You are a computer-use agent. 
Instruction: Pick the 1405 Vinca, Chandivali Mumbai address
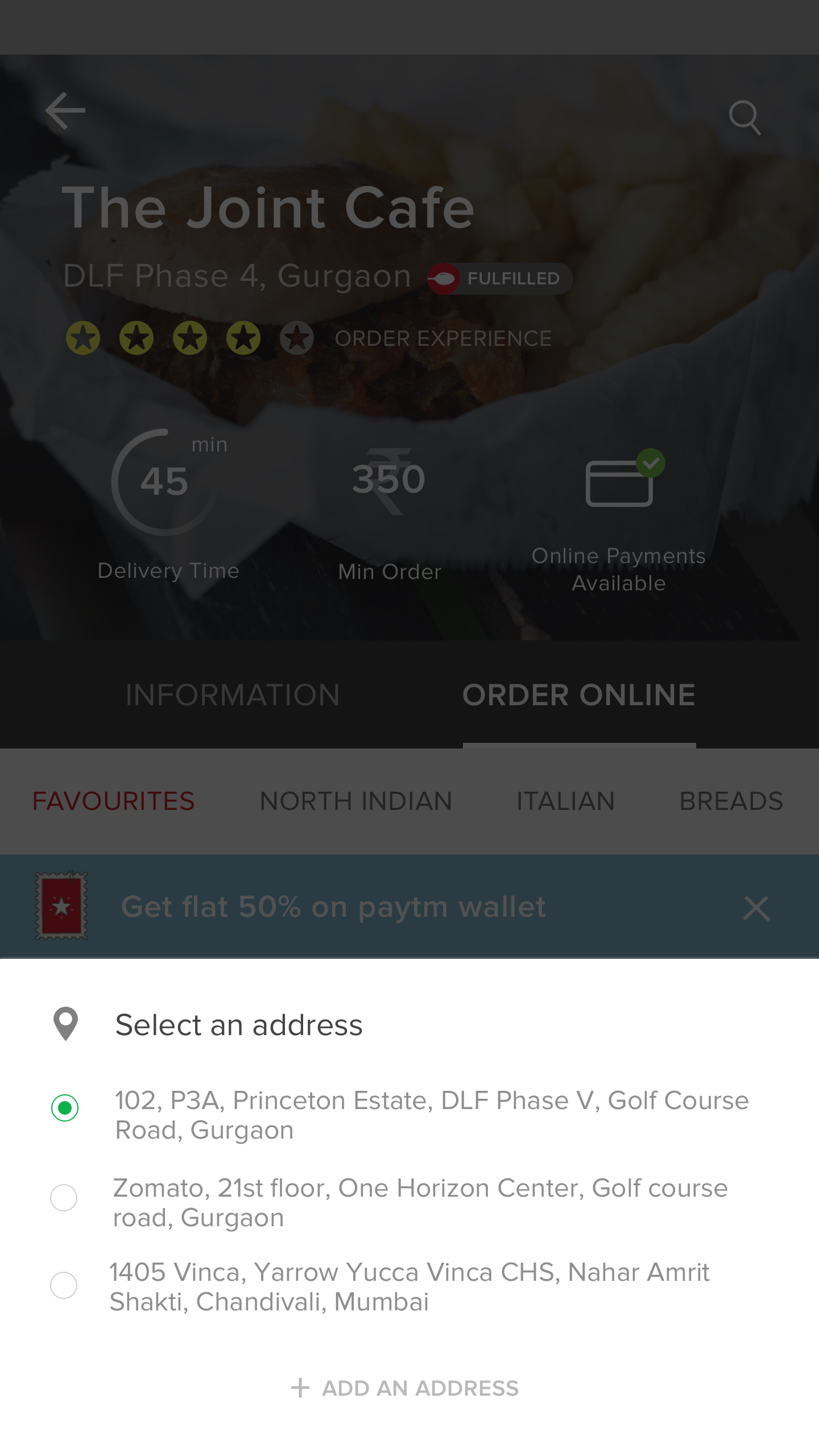click(64, 1285)
